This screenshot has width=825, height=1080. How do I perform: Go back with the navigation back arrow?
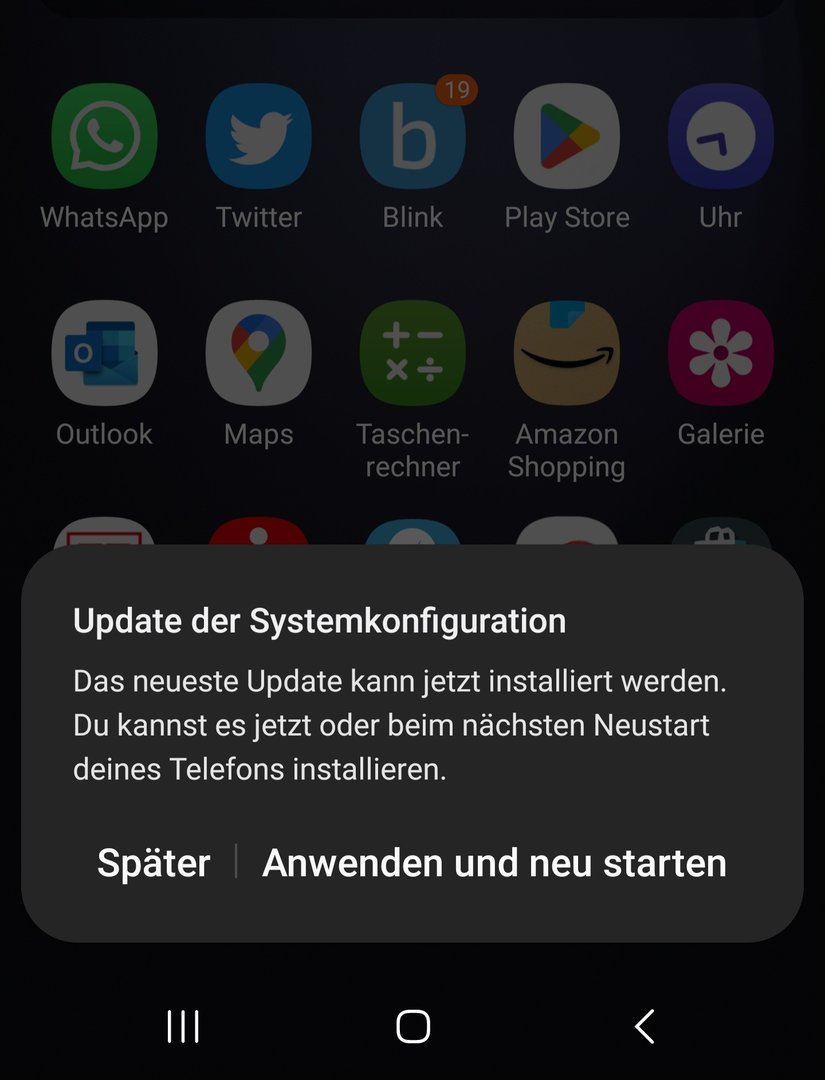tap(645, 1026)
